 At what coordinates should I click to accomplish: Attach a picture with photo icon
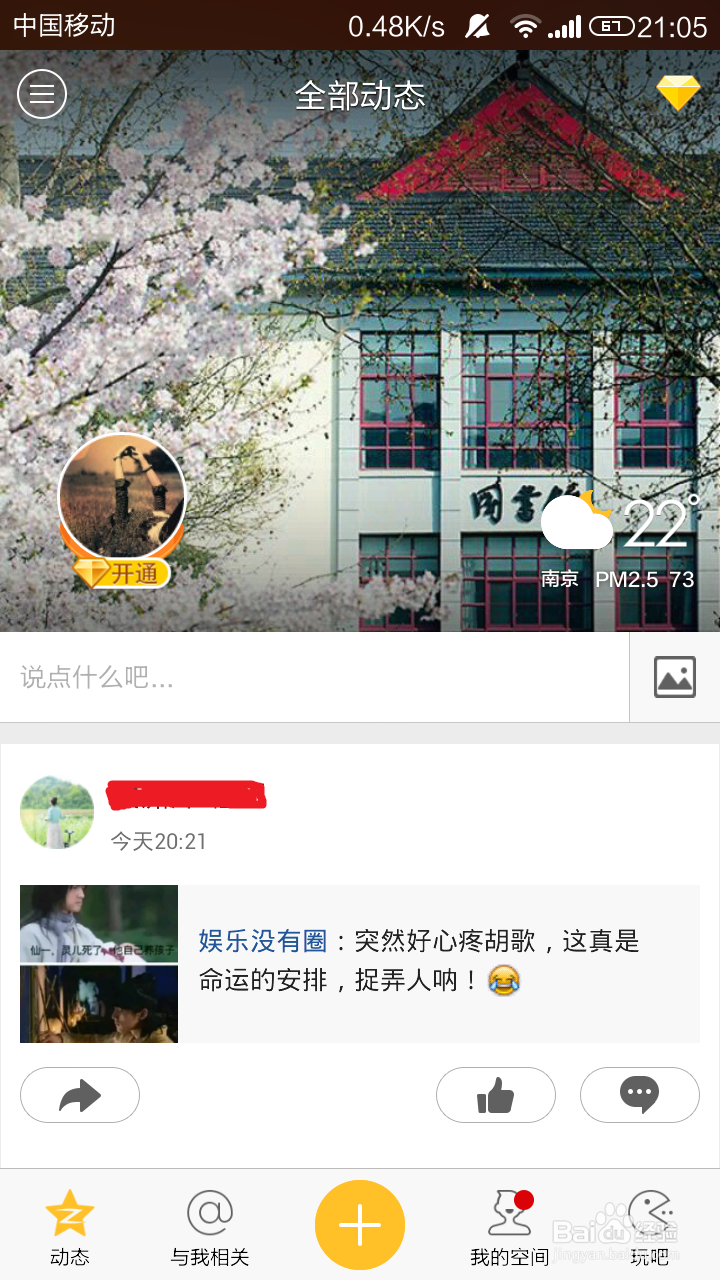675,677
